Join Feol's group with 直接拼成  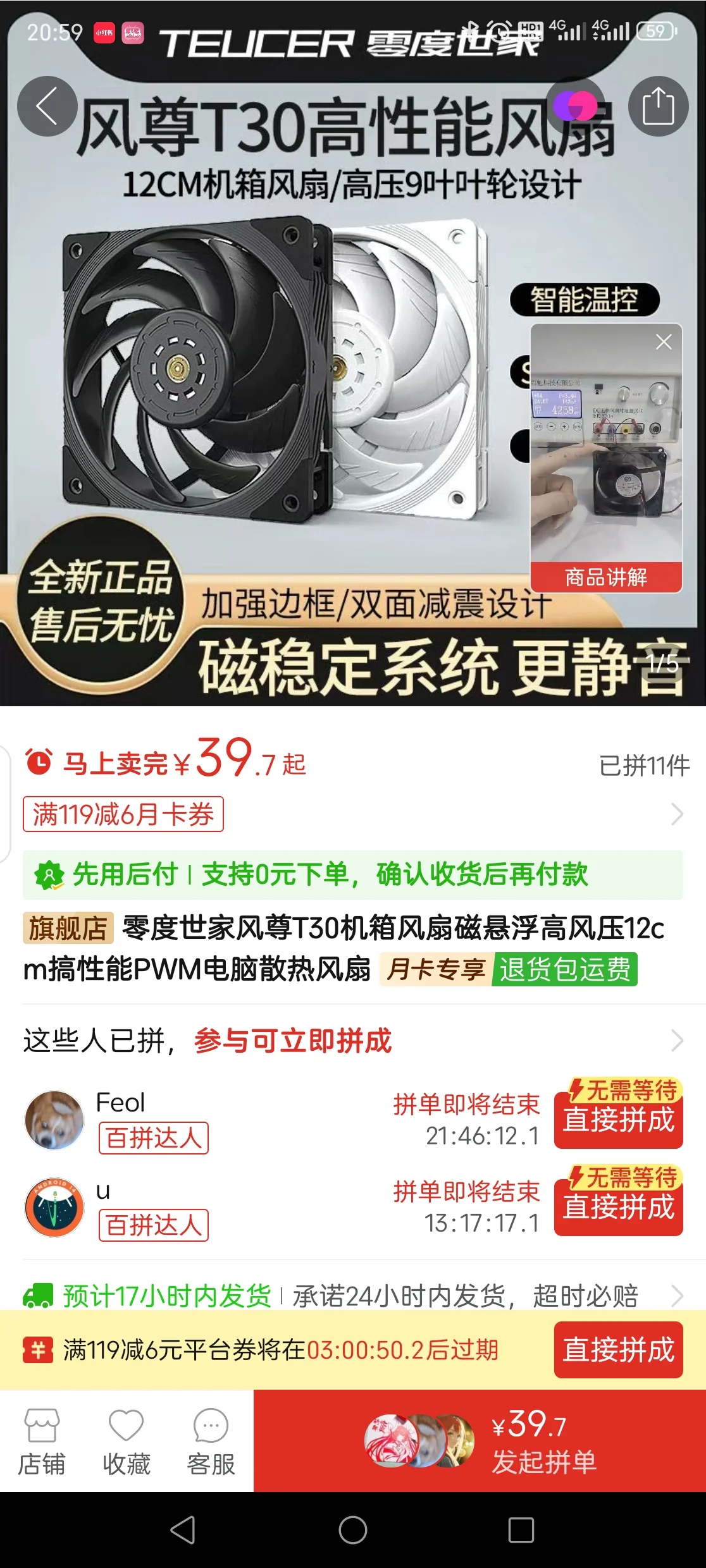618,1120
